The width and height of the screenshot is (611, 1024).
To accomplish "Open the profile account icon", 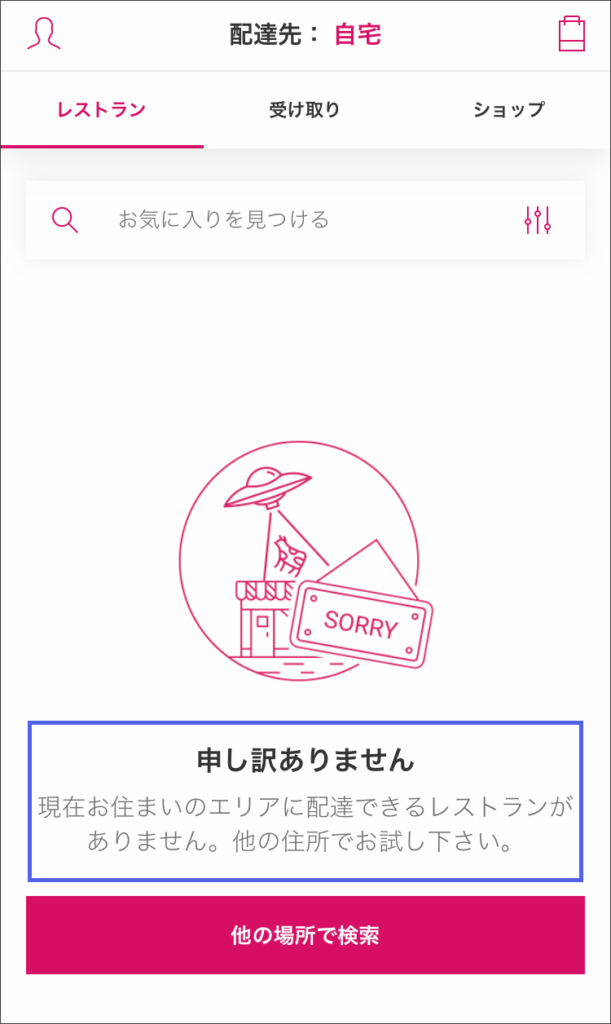I will pyautogui.click(x=44, y=33).
